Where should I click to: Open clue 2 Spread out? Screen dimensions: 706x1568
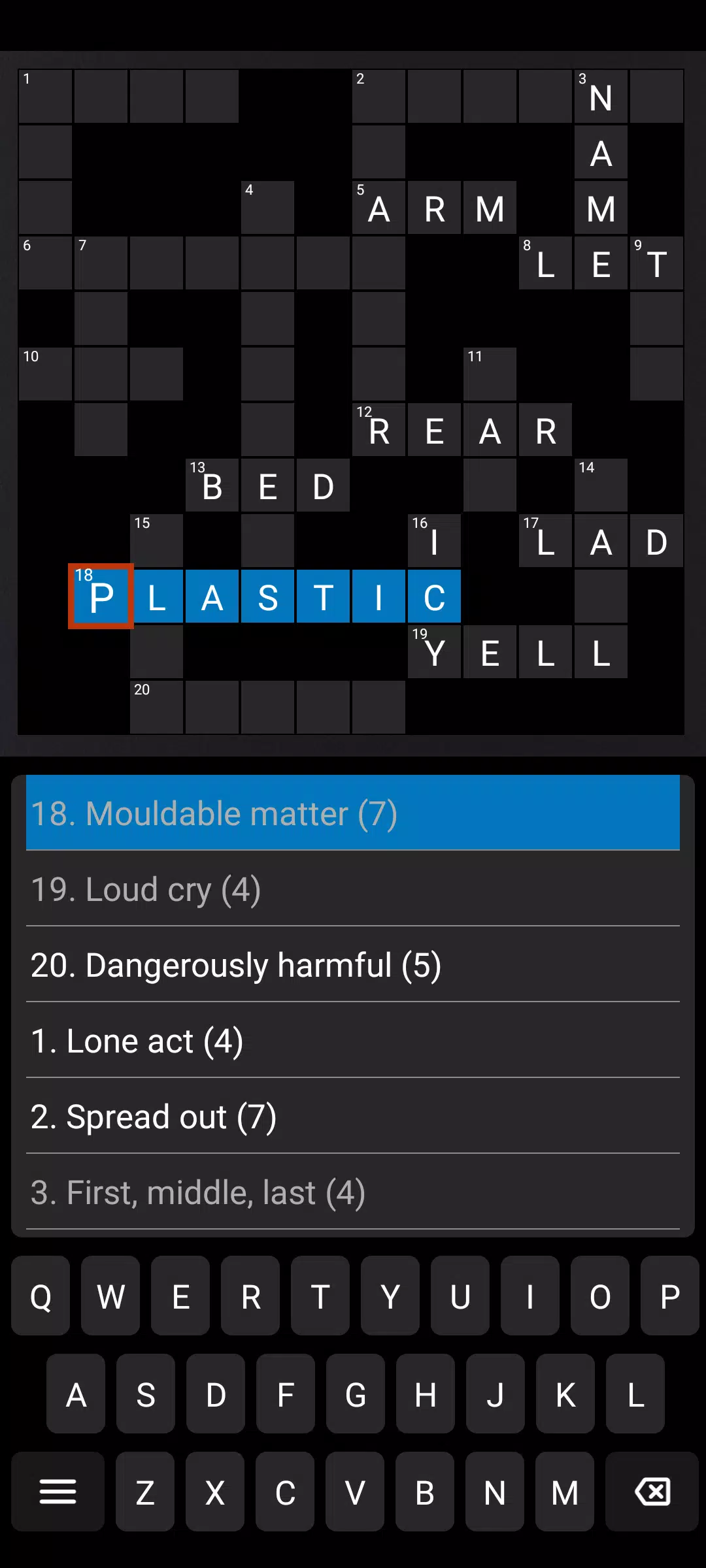pyautogui.click(x=353, y=1117)
